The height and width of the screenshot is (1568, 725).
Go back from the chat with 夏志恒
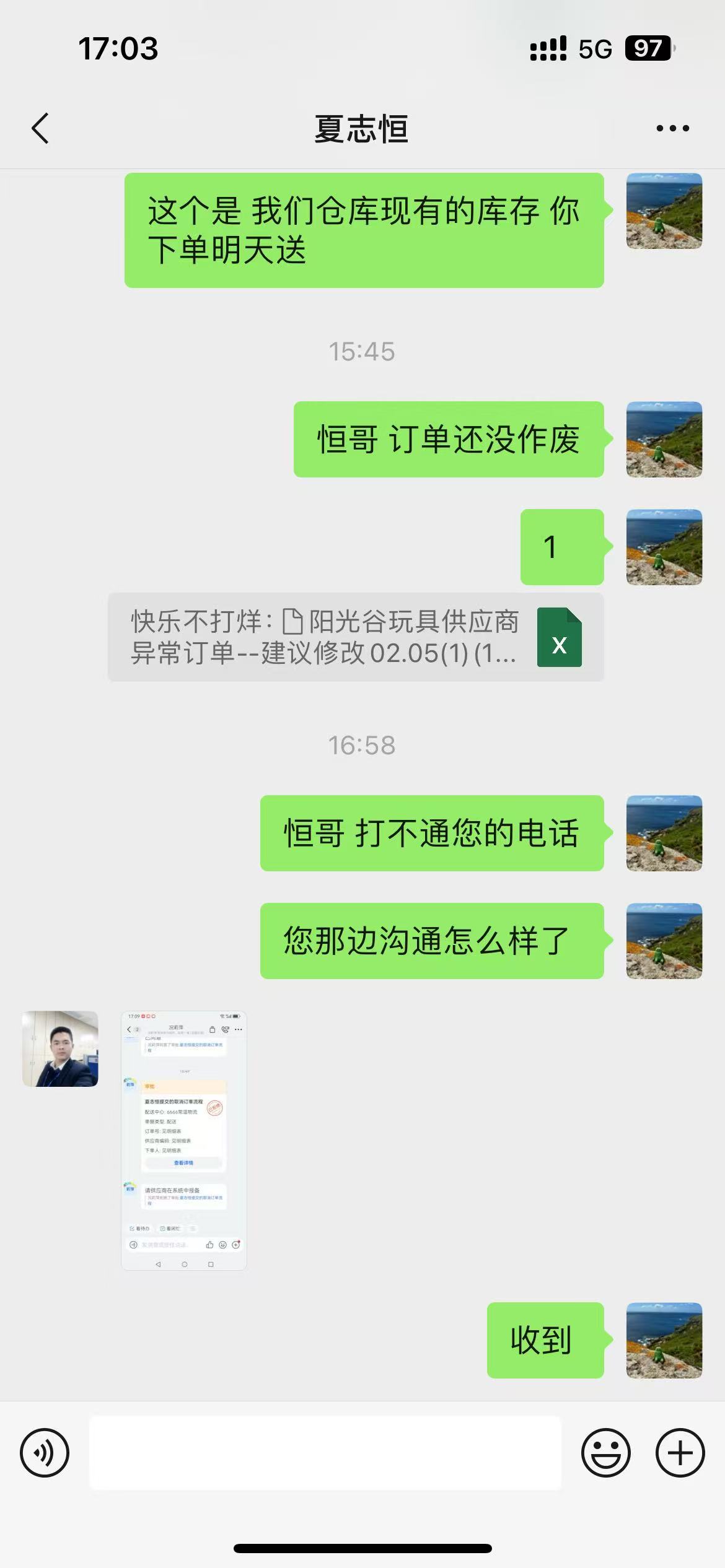pyautogui.click(x=40, y=128)
